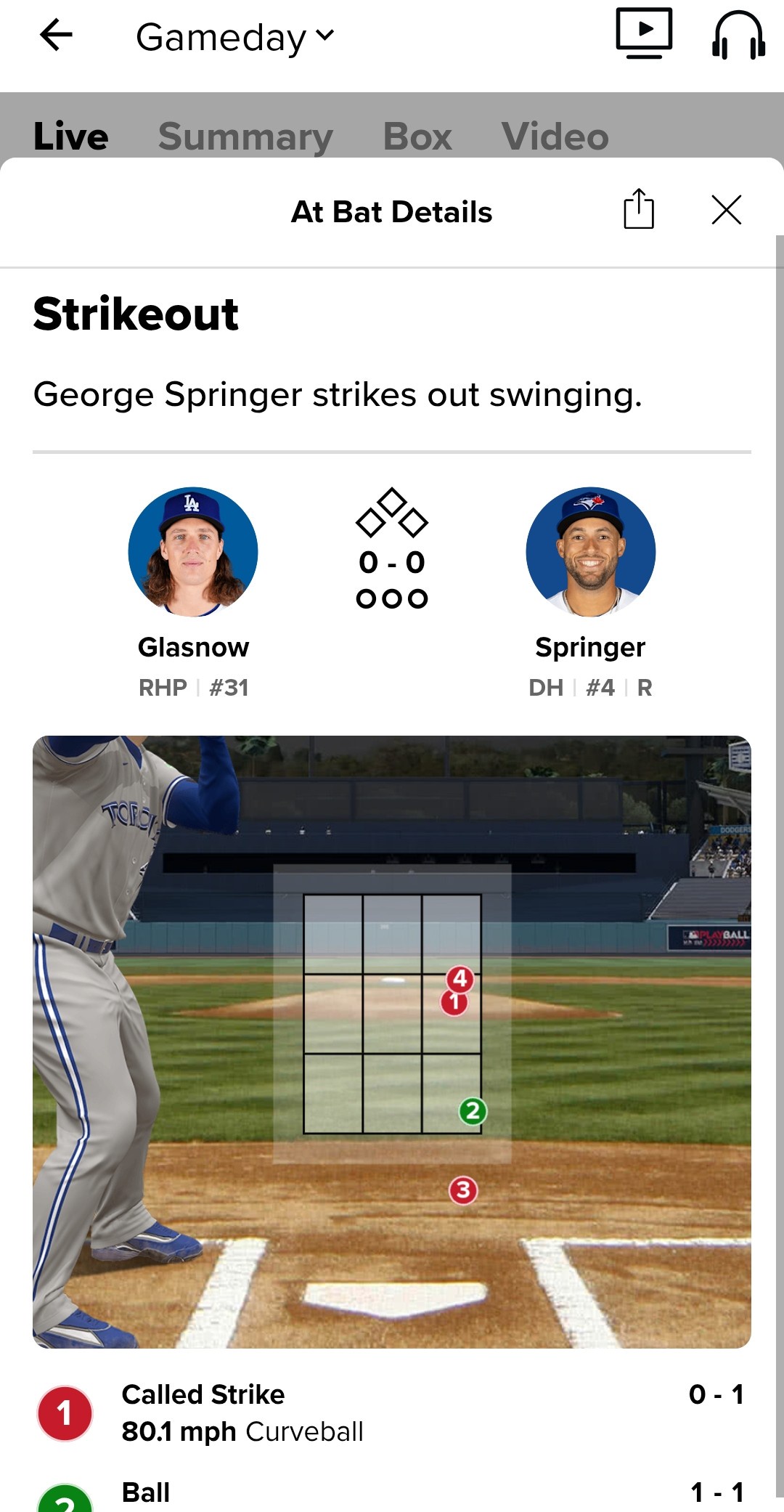784x1512 pixels.
Task: Open the Gameday dropdown menu
Action: tap(234, 37)
